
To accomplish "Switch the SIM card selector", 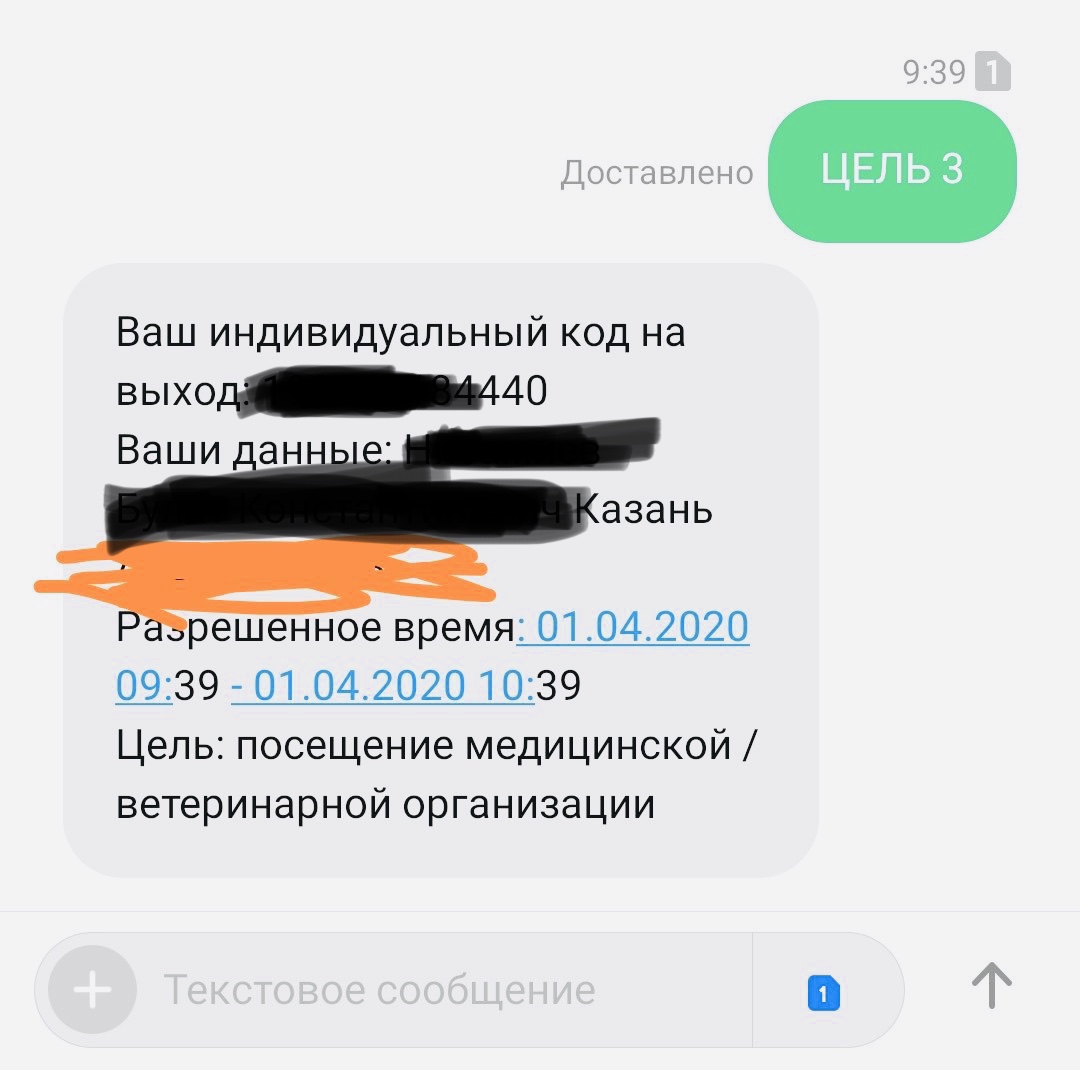I will point(823,993).
